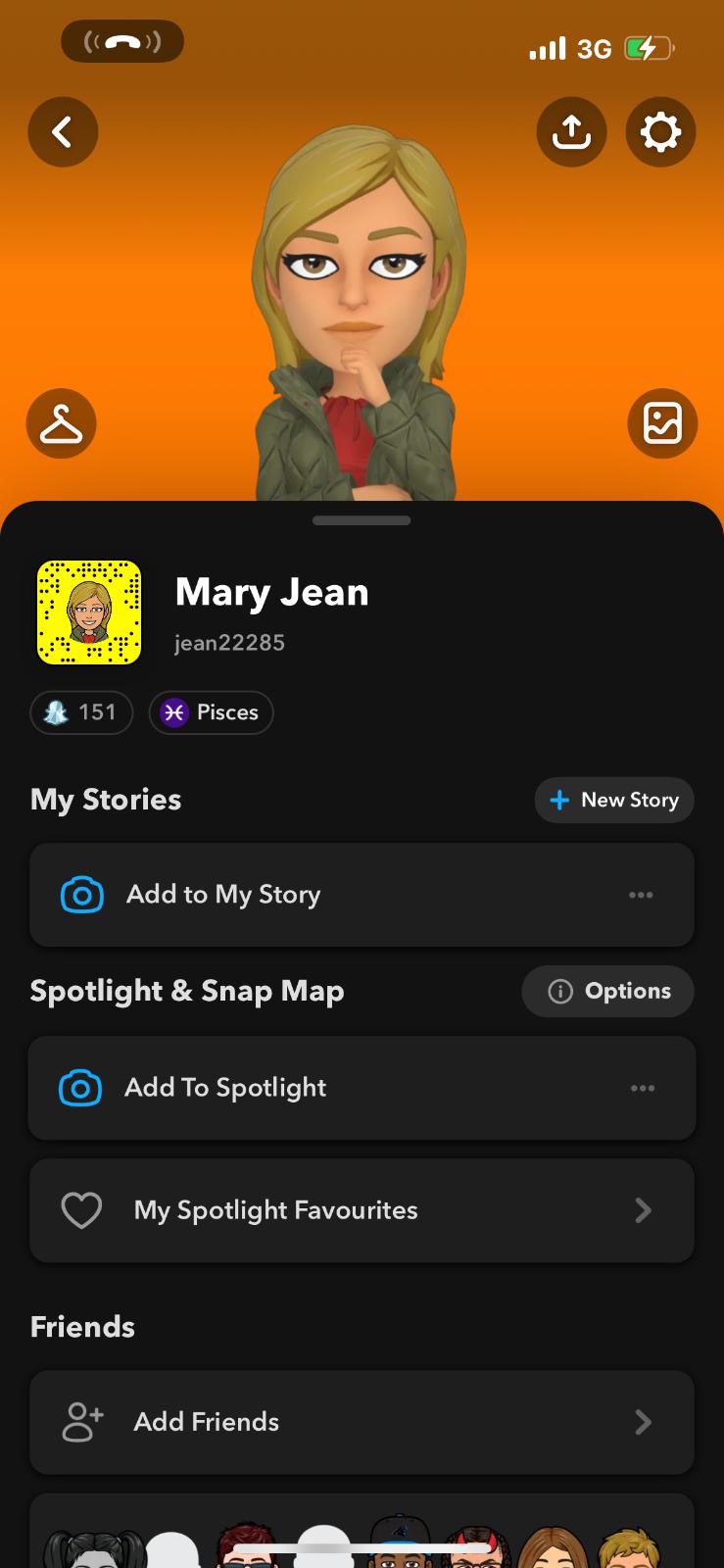The image size is (724, 1568).
Task: Create a New Story
Action: click(614, 800)
